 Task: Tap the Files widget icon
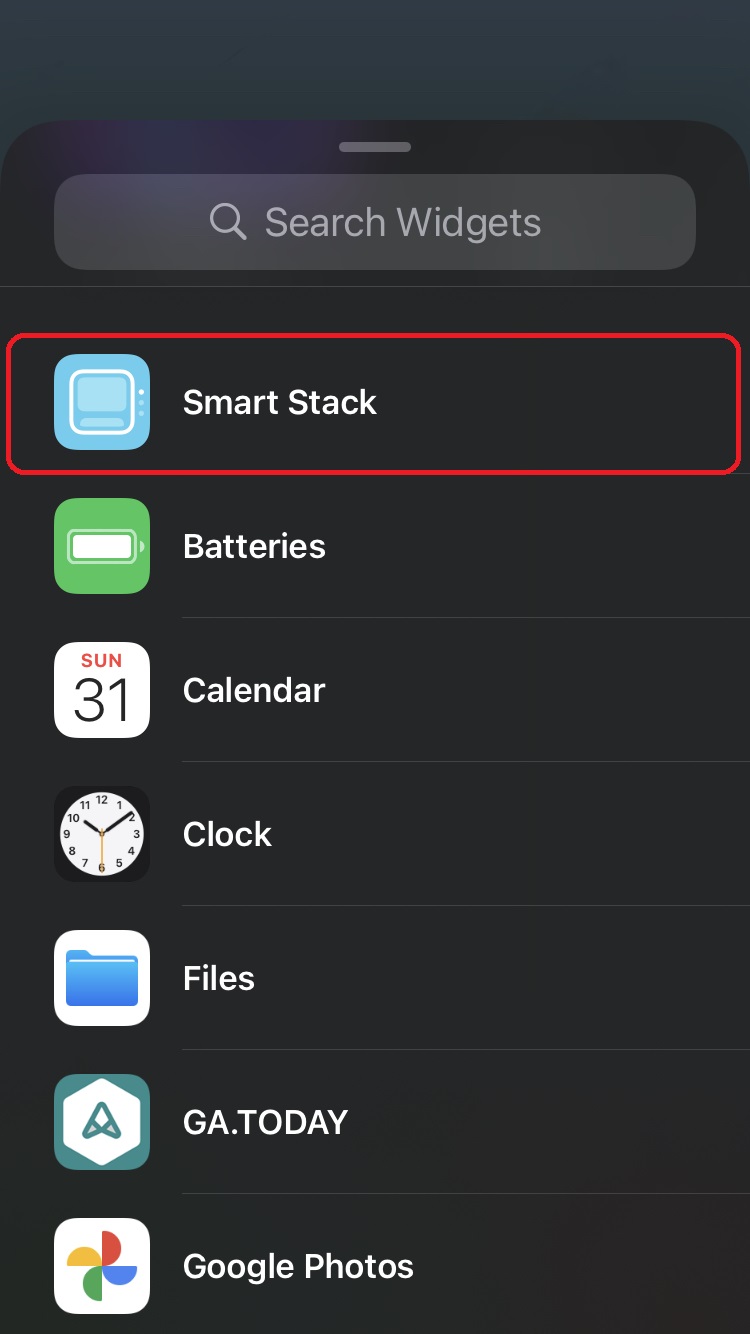click(101, 978)
